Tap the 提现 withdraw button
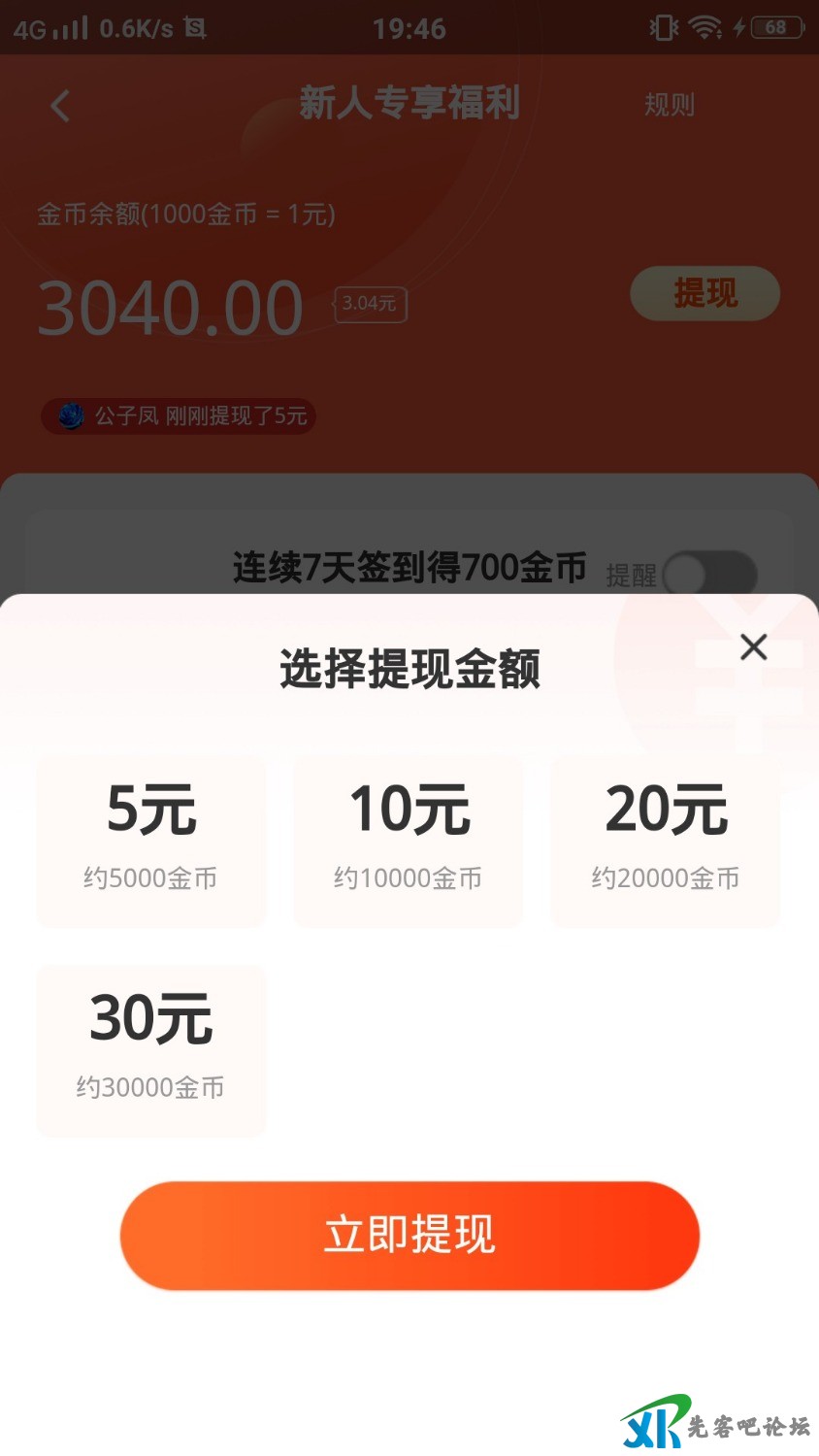 705,294
